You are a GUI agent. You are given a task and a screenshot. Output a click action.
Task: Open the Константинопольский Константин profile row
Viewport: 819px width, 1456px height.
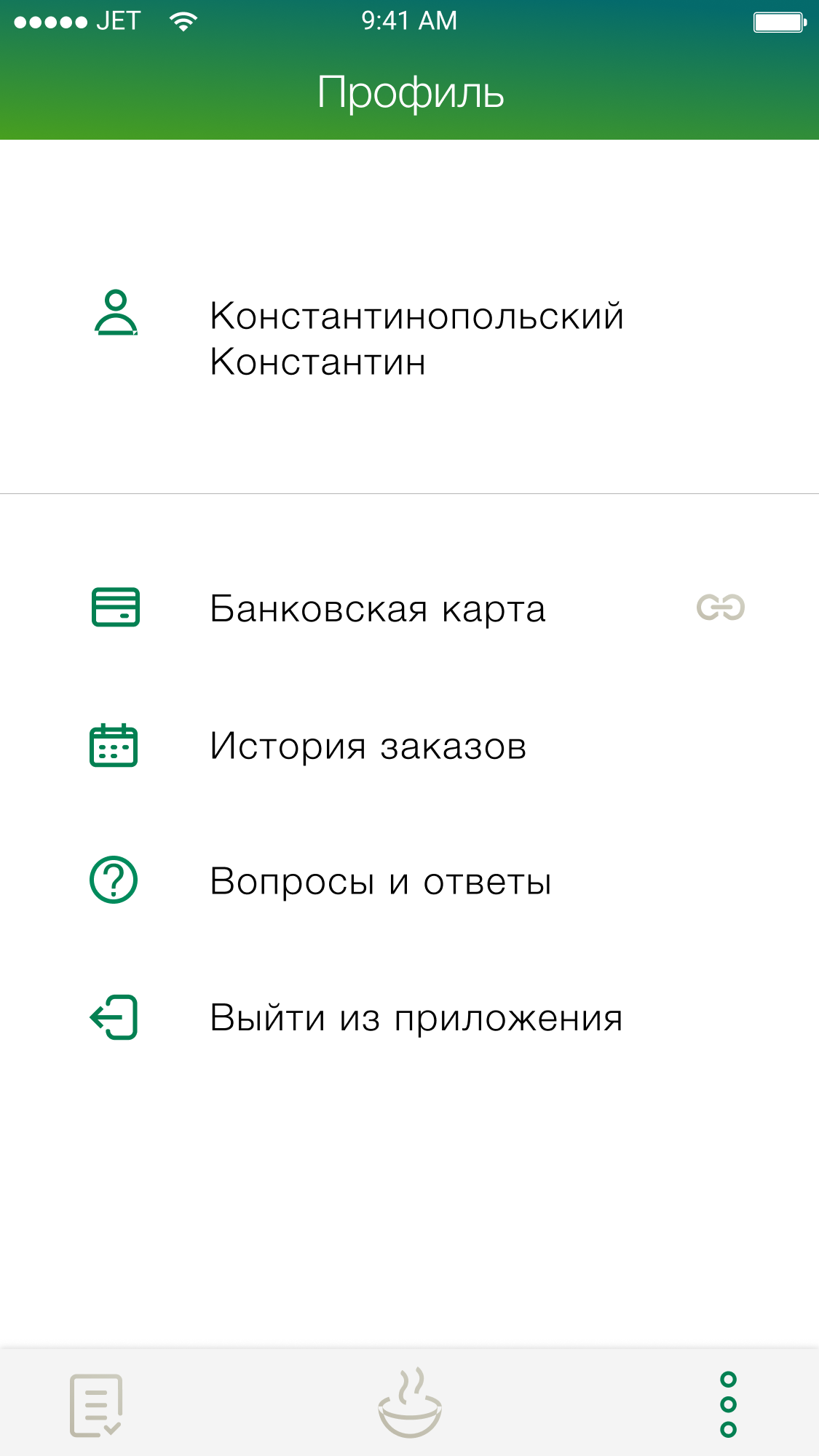pos(416,338)
